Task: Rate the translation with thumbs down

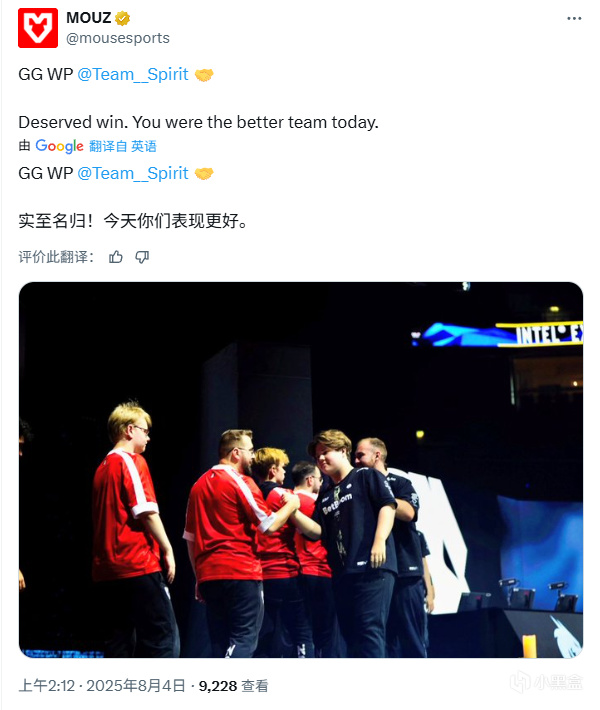Action: click(x=142, y=257)
